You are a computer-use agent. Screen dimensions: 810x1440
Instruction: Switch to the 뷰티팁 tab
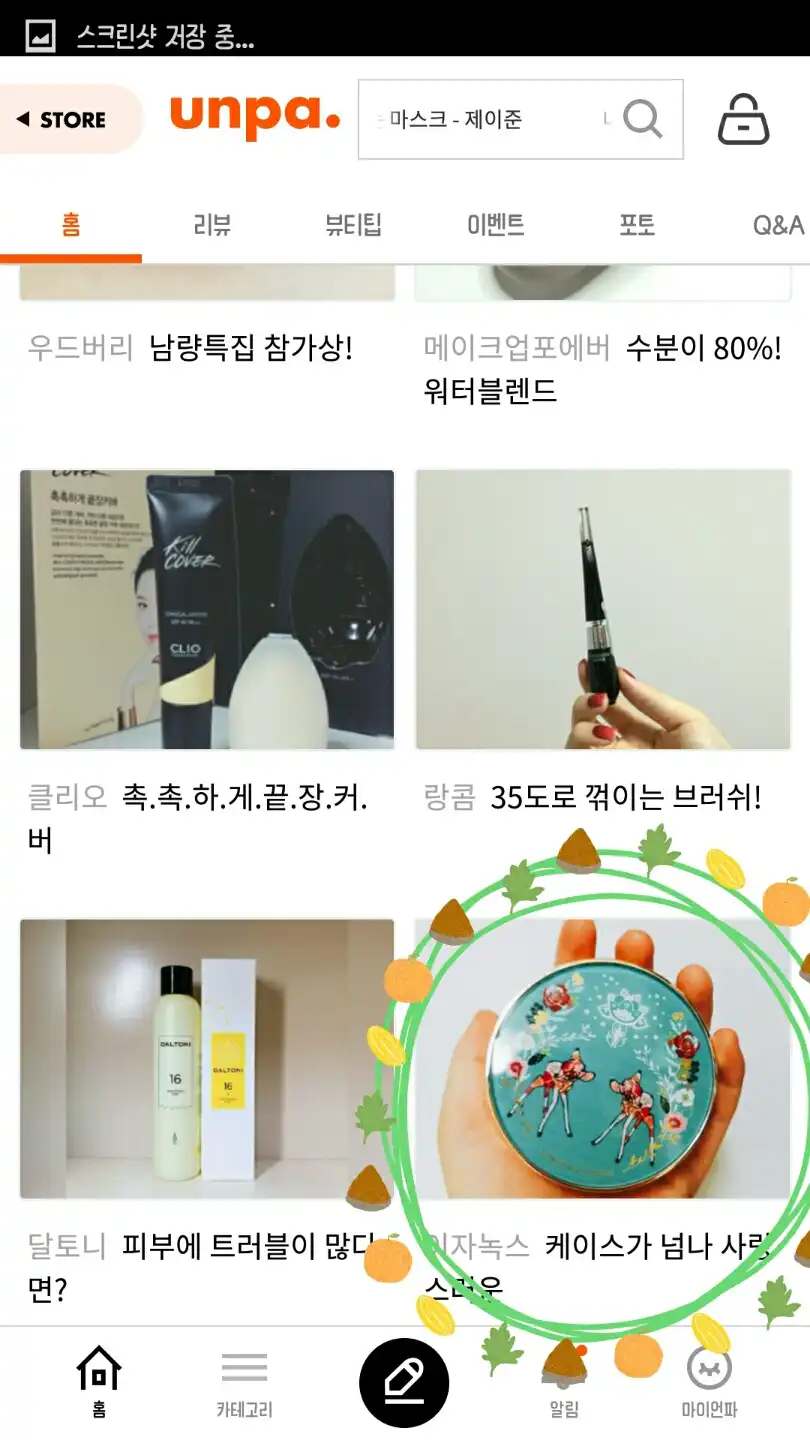click(354, 224)
